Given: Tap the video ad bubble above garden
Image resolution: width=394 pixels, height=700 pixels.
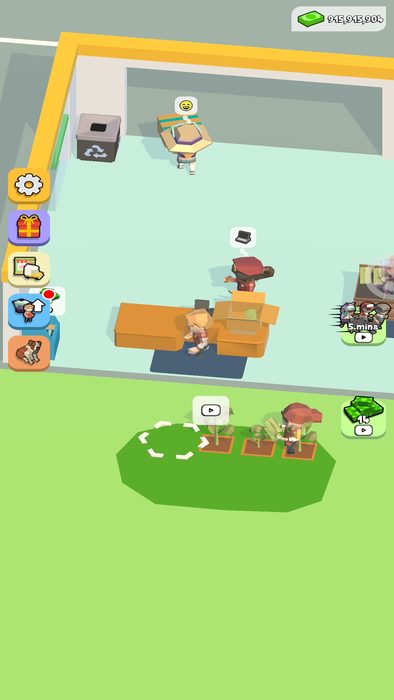Looking at the screenshot, I should (x=211, y=410).
